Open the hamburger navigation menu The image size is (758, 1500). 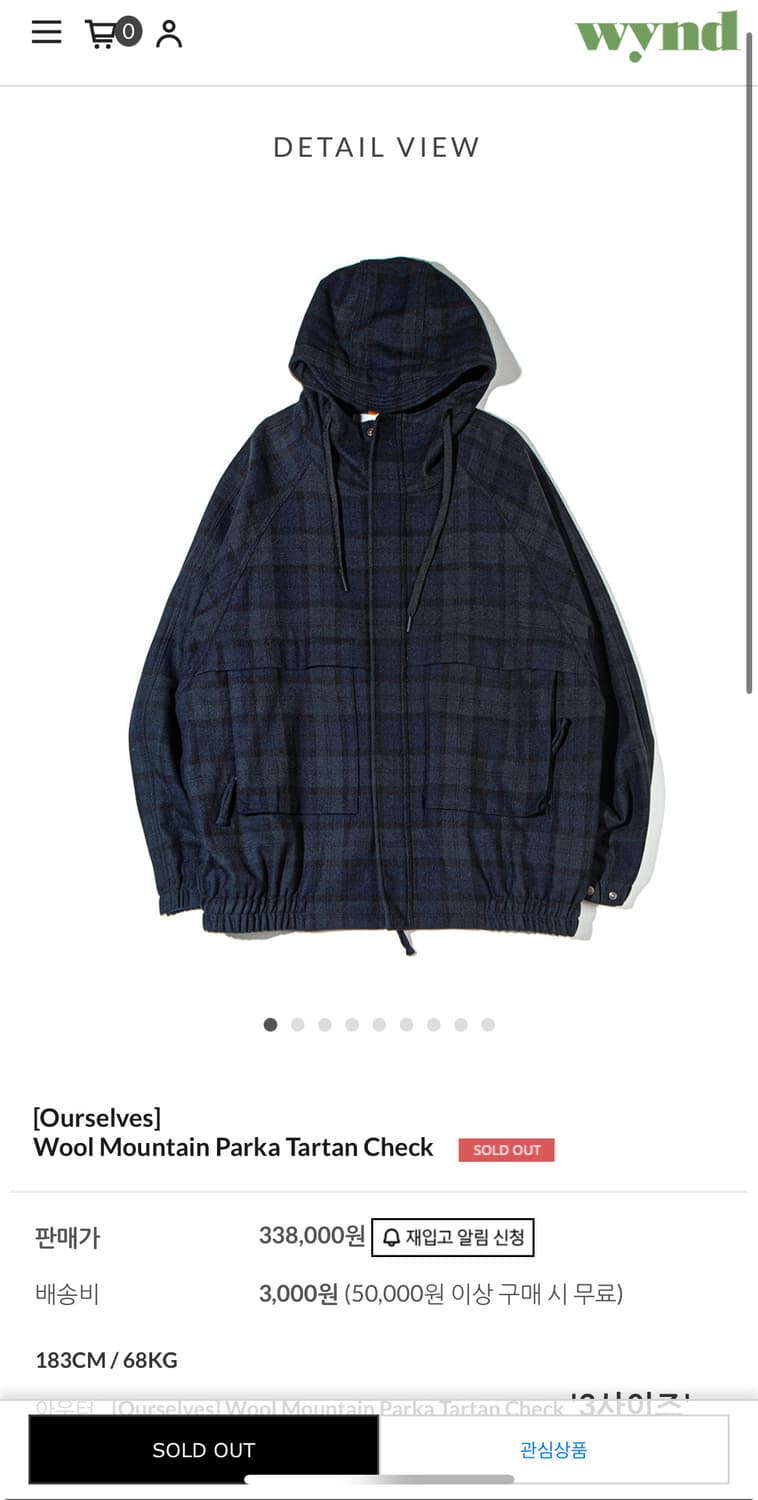[x=46, y=30]
